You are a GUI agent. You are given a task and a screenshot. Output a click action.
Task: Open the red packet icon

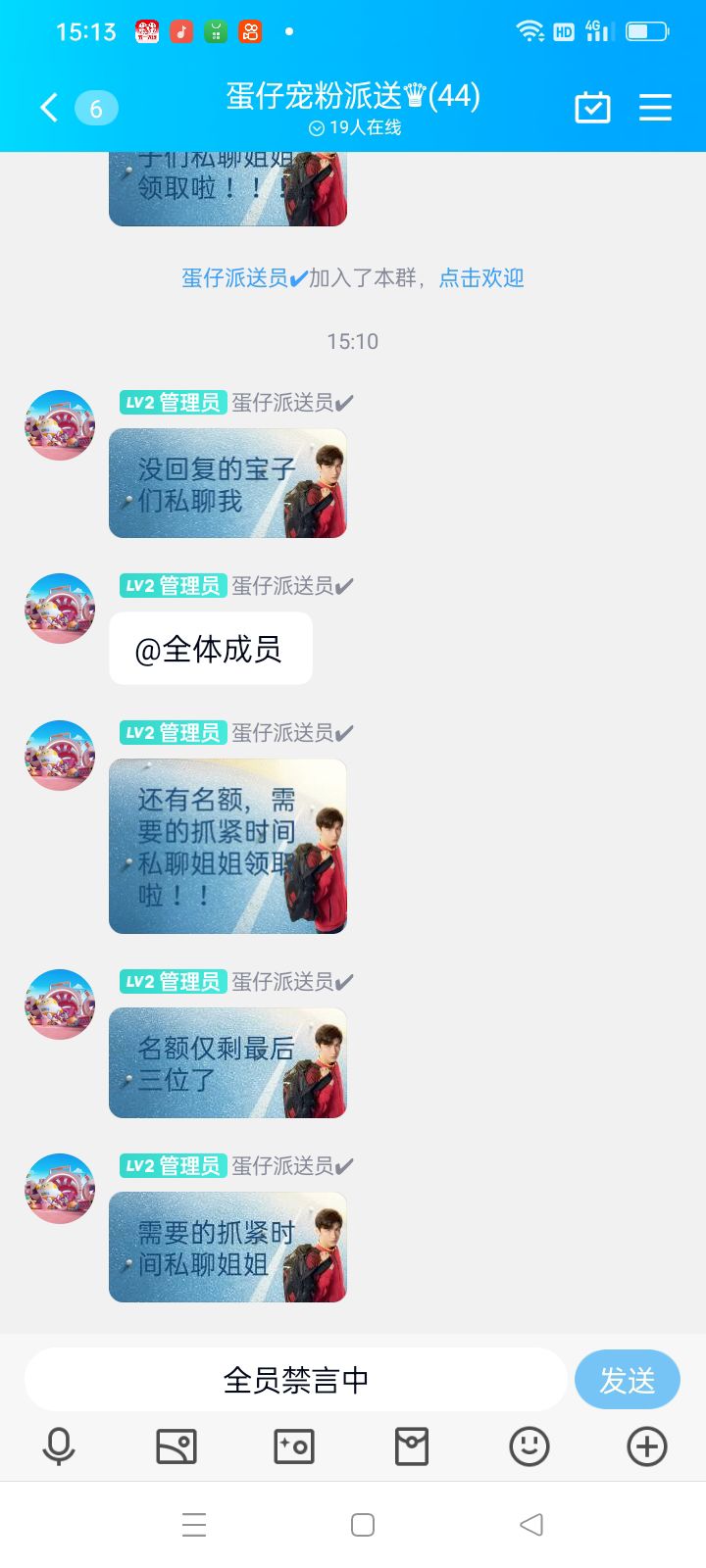pyautogui.click(x=412, y=1446)
